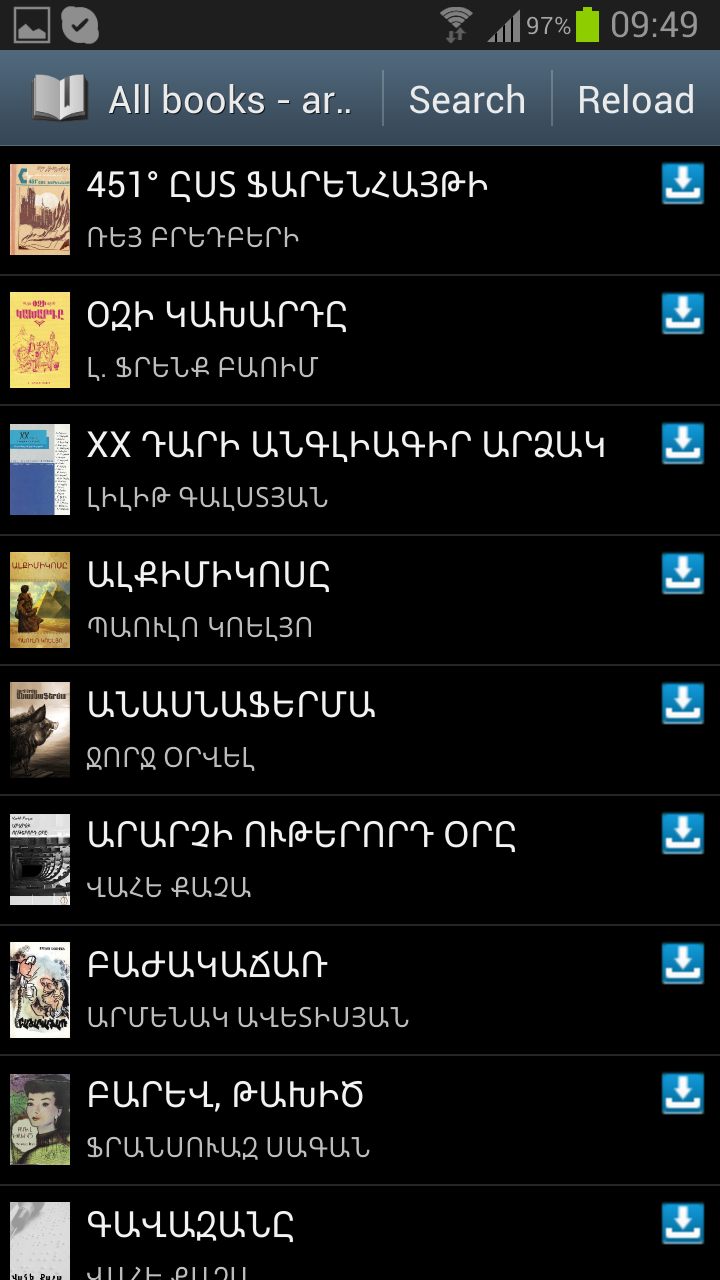Download ԳԱՎԱԶԱՆԸ book
This screenshot has height=1280, width=720.
click(x=683, y=1224)
